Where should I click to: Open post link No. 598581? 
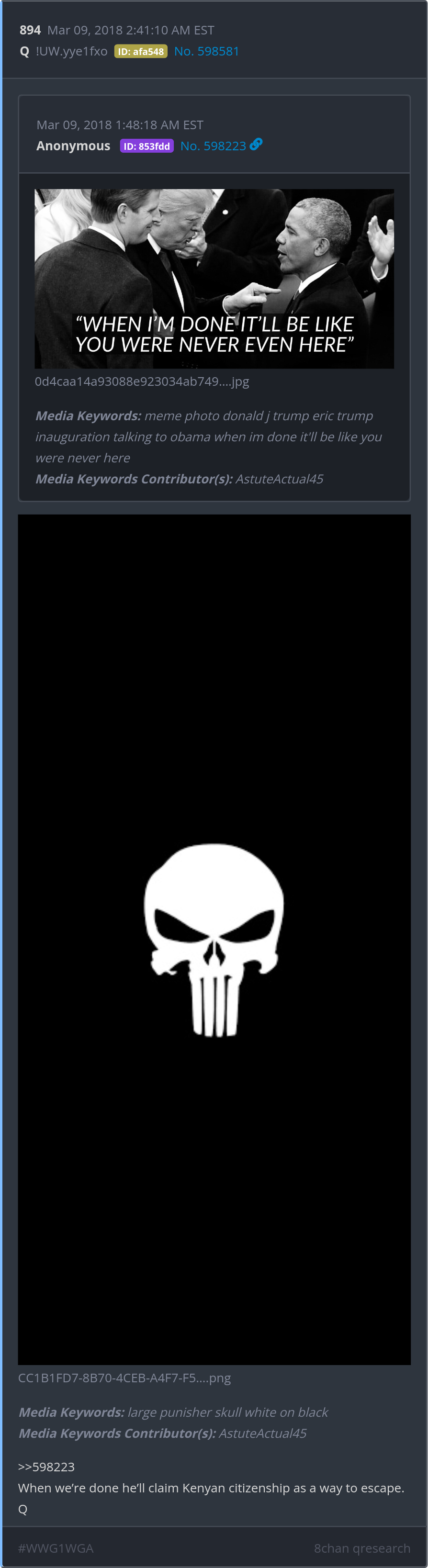pos(206,51)
